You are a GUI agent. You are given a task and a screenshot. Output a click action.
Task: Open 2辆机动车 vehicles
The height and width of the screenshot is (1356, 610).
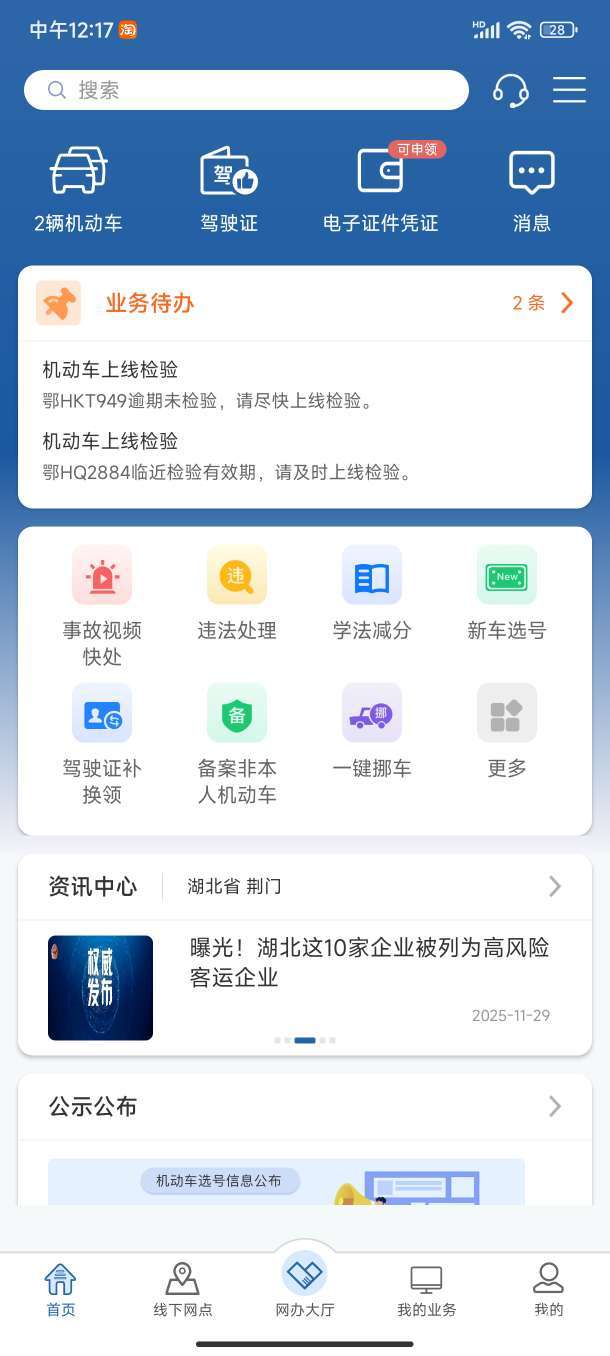[78, 190]
